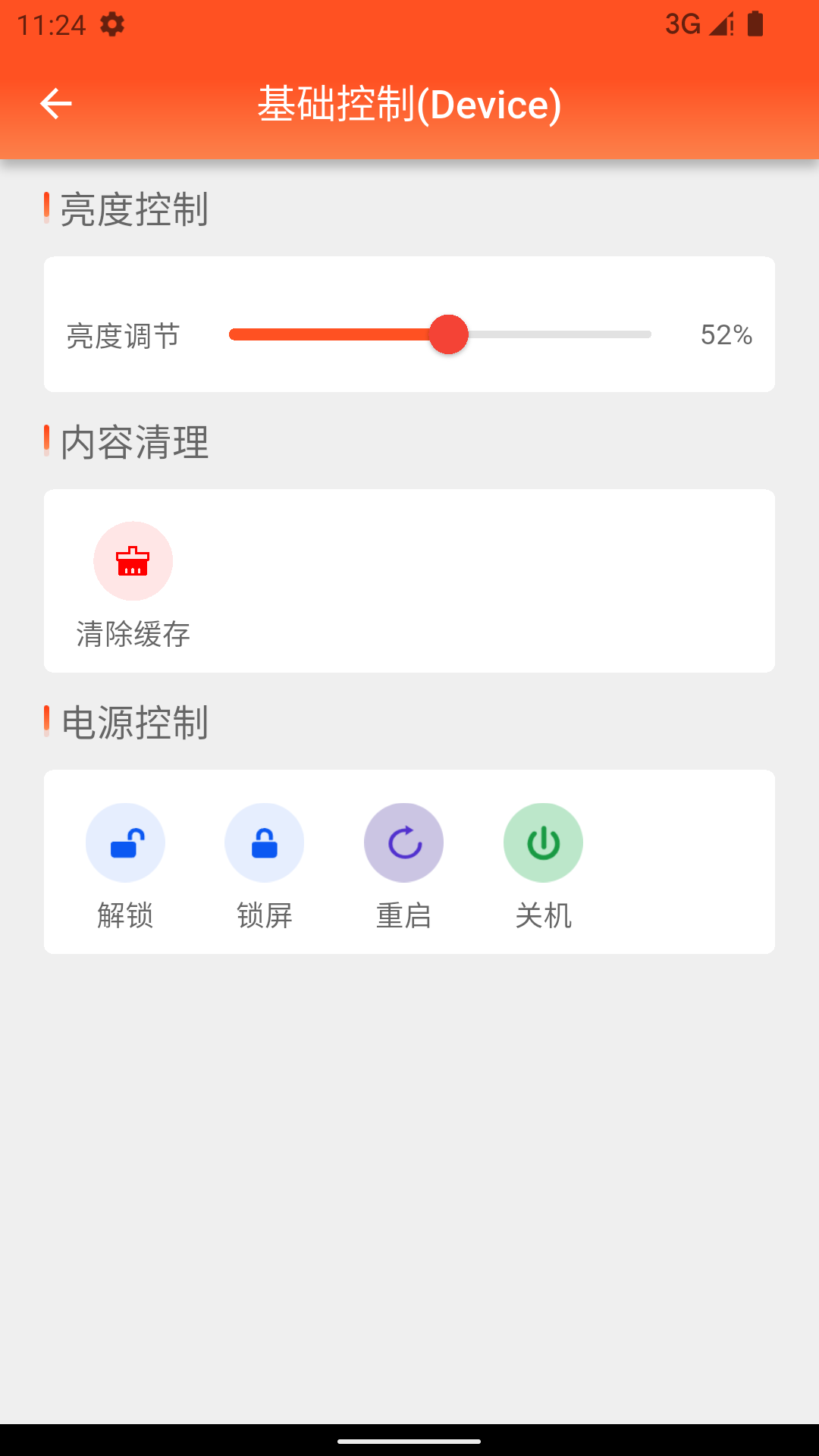This screenshot has height=1456, width=819.
Task: Click the 锁屏 text under its icon
Action: (x=265, y=915)
